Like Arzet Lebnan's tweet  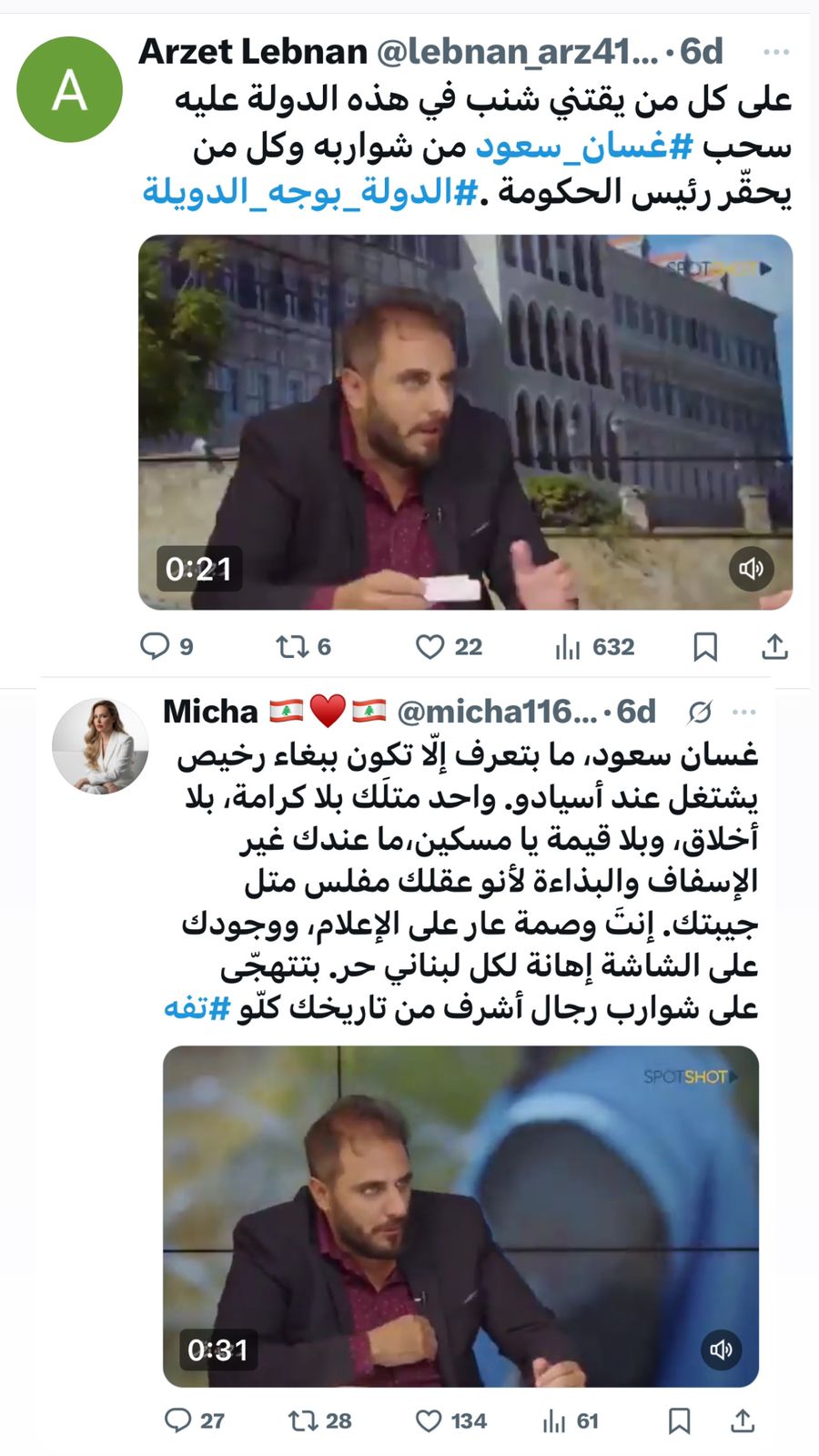tap(430, 646)
